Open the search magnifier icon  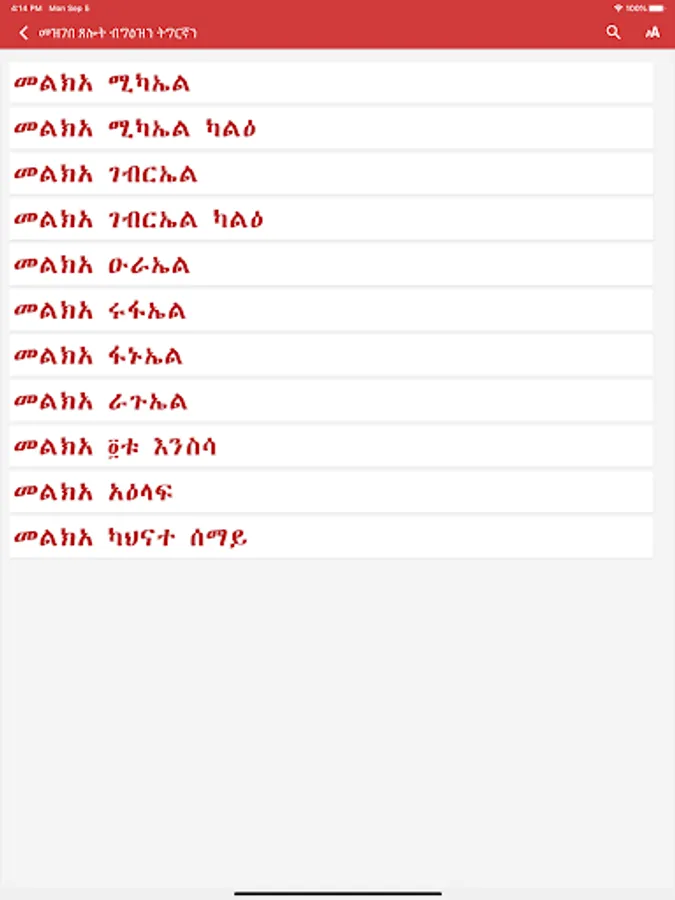[x=613, y=33]
